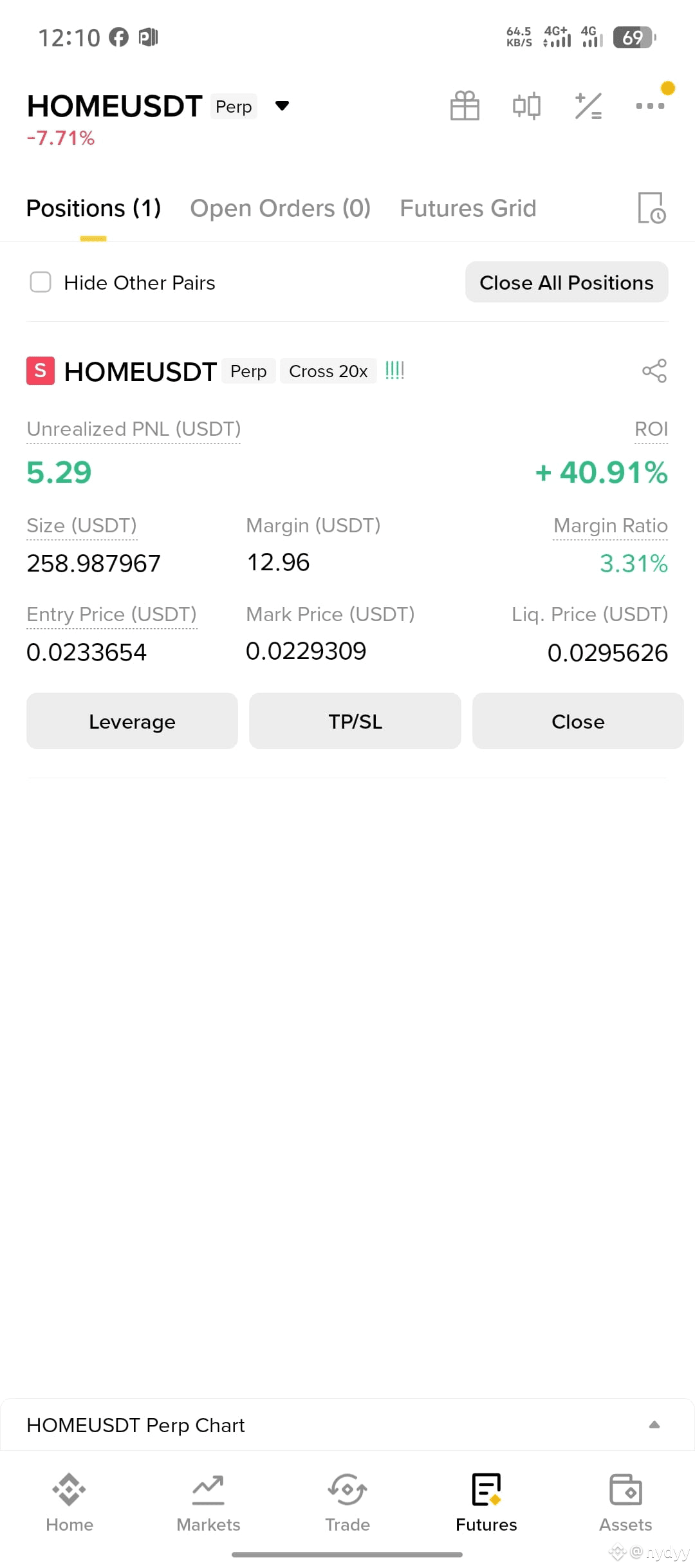Tap Close All Positions button
This screenshot has height=1568, width=695.
coord(567,282)
